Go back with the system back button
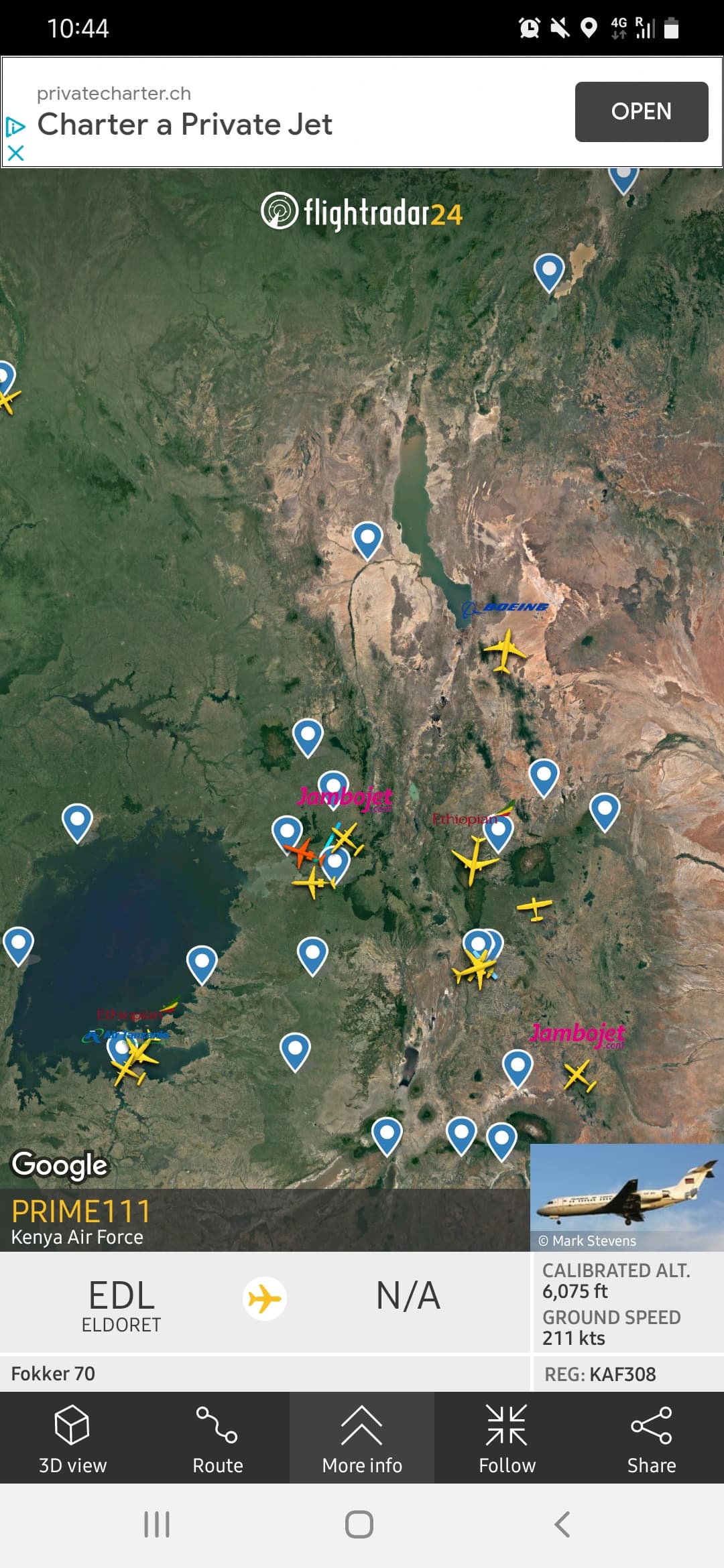The width and height of the screenshot is (724, 1568). [562, 1524]
